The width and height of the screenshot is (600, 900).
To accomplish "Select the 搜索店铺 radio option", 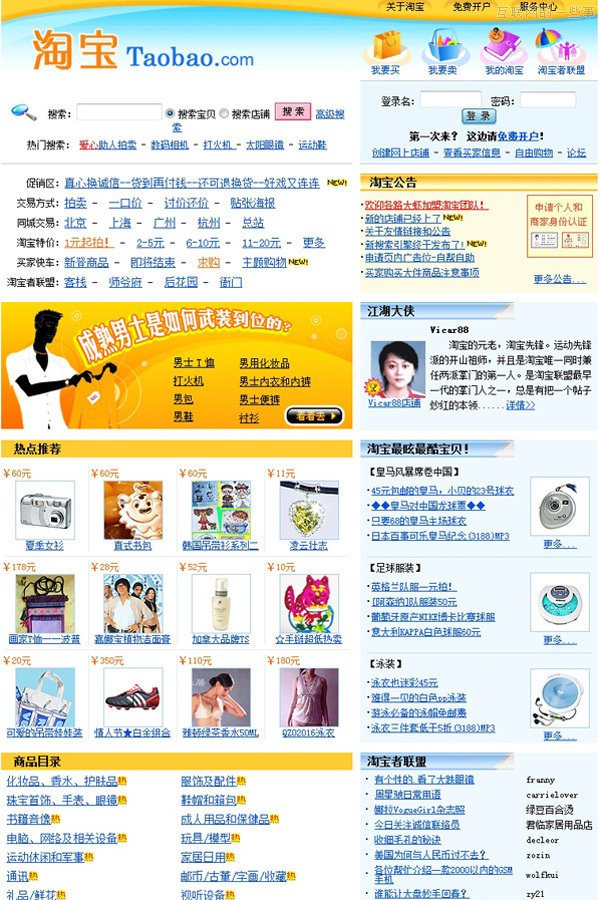I will click(x=224, y=114).
